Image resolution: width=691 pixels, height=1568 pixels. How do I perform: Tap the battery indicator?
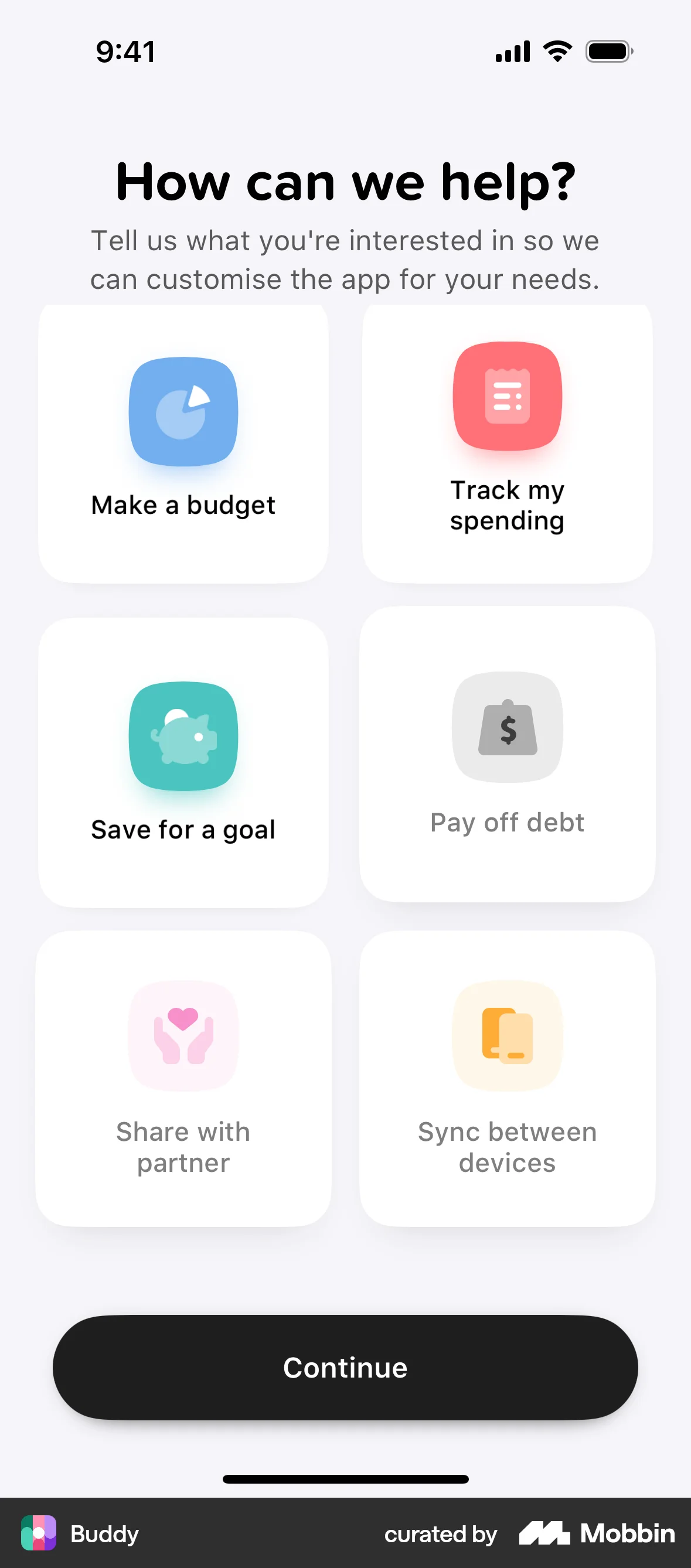pyautogui.click(x=609, y=52)
